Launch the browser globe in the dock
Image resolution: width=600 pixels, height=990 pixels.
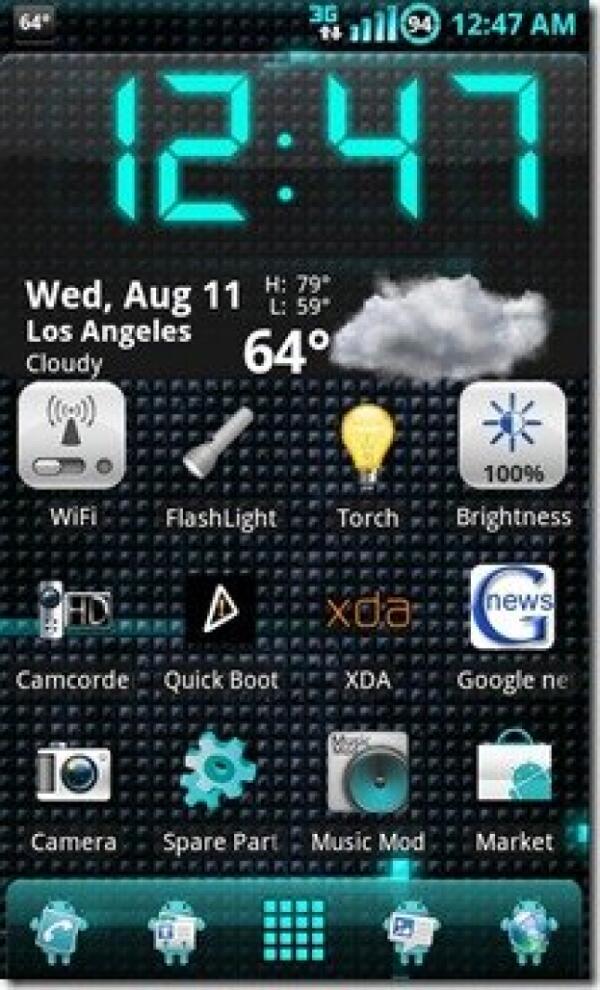tap(529, 932)
